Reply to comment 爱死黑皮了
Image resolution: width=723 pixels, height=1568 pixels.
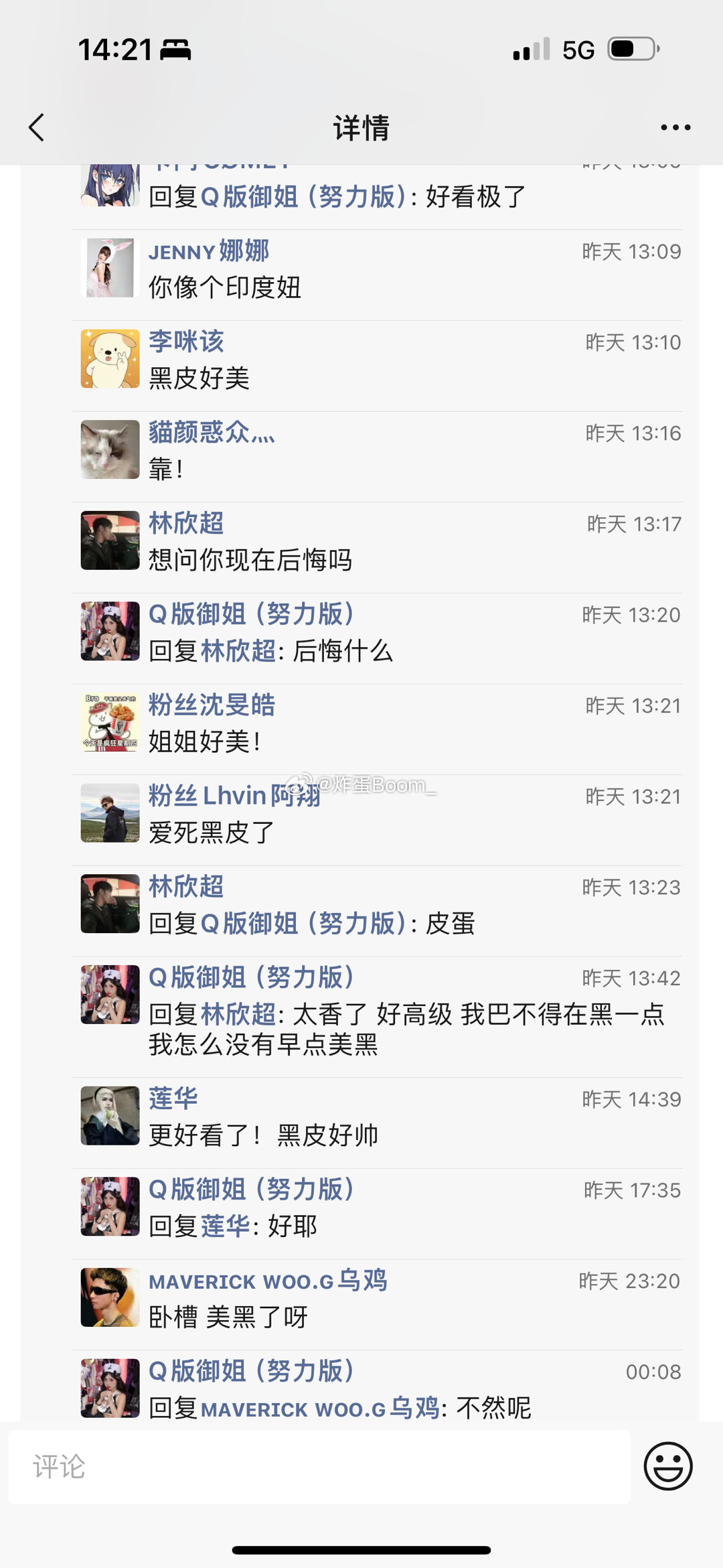[212, 833]
